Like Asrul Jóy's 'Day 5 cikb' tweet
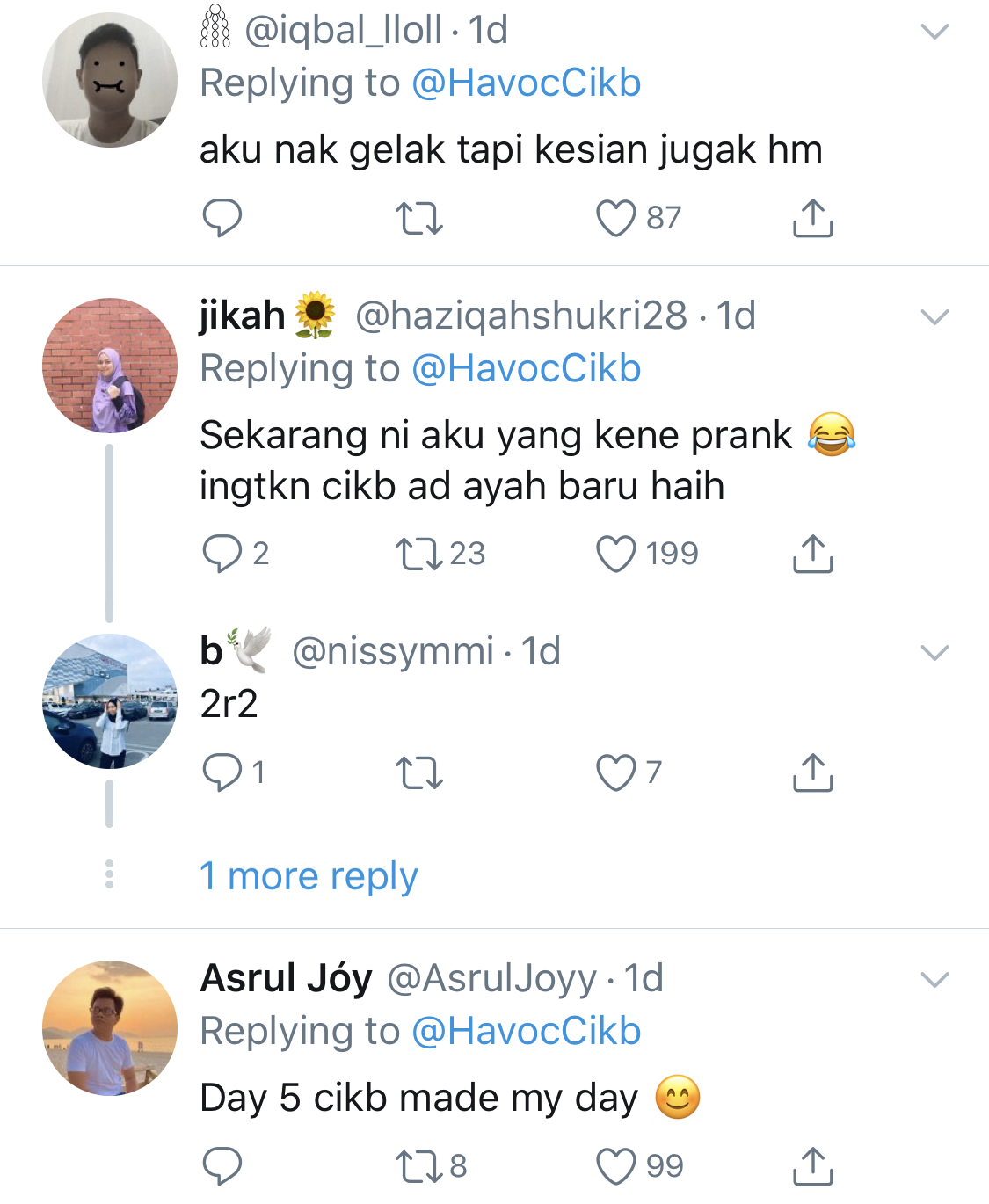 pyautogui.click(x=616, y=1166)
